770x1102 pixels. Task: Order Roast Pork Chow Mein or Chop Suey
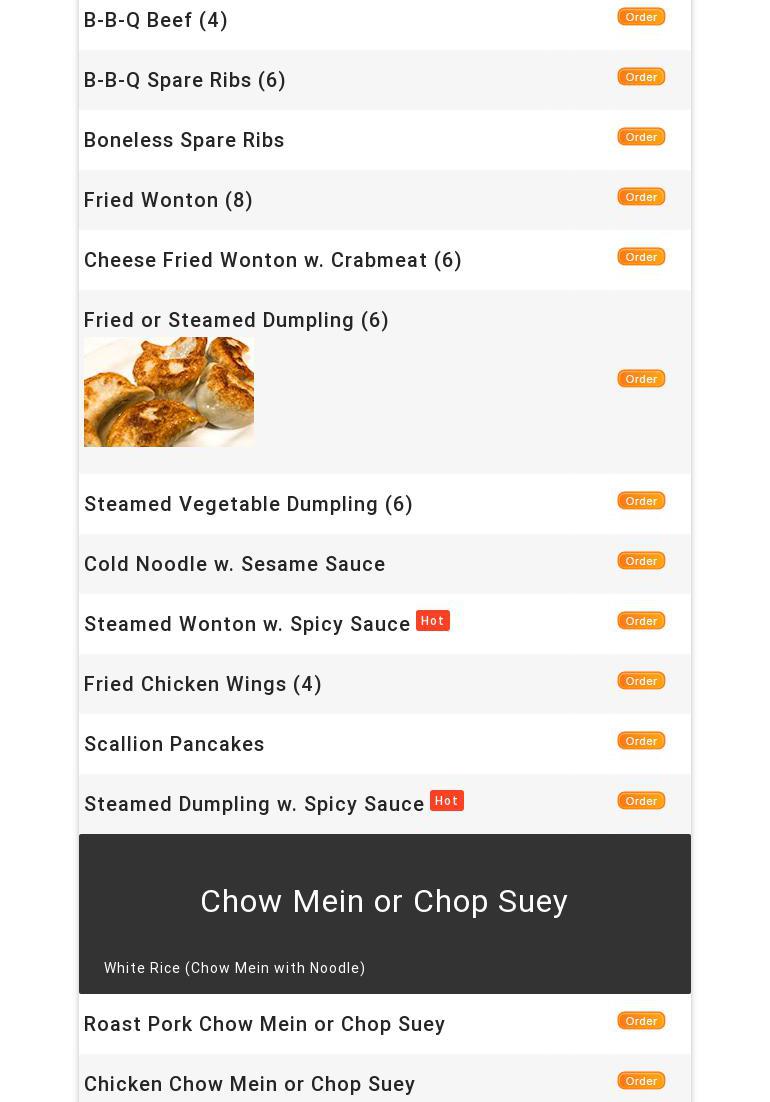click(x=641, y=1021)
